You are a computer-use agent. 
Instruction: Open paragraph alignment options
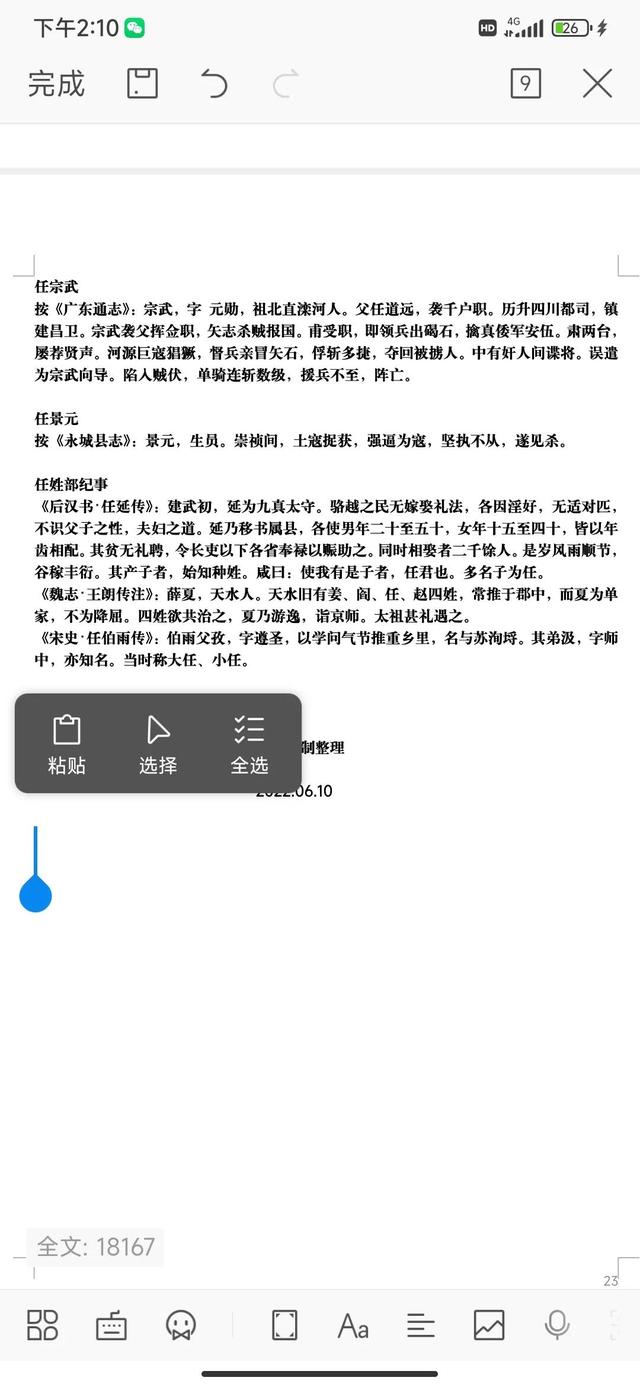pos(421,1326)
